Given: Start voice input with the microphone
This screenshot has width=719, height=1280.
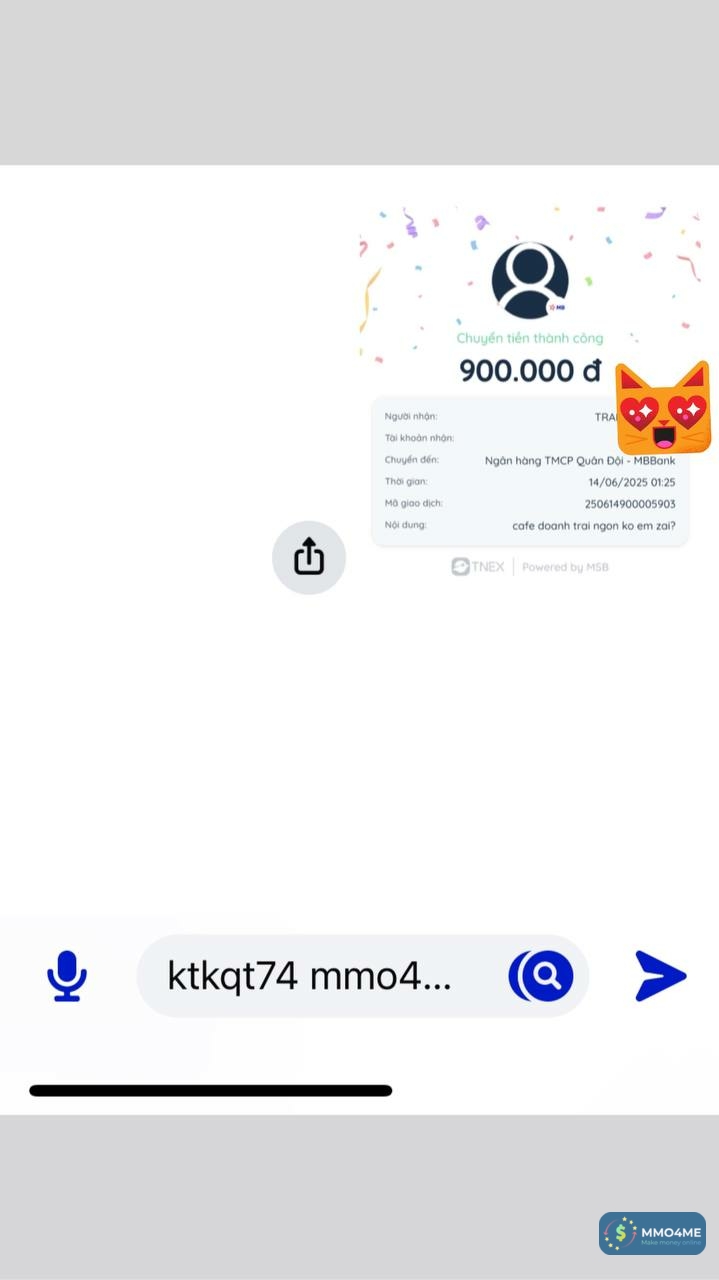Looking at the screenshot, I should (x=67, y=976).
